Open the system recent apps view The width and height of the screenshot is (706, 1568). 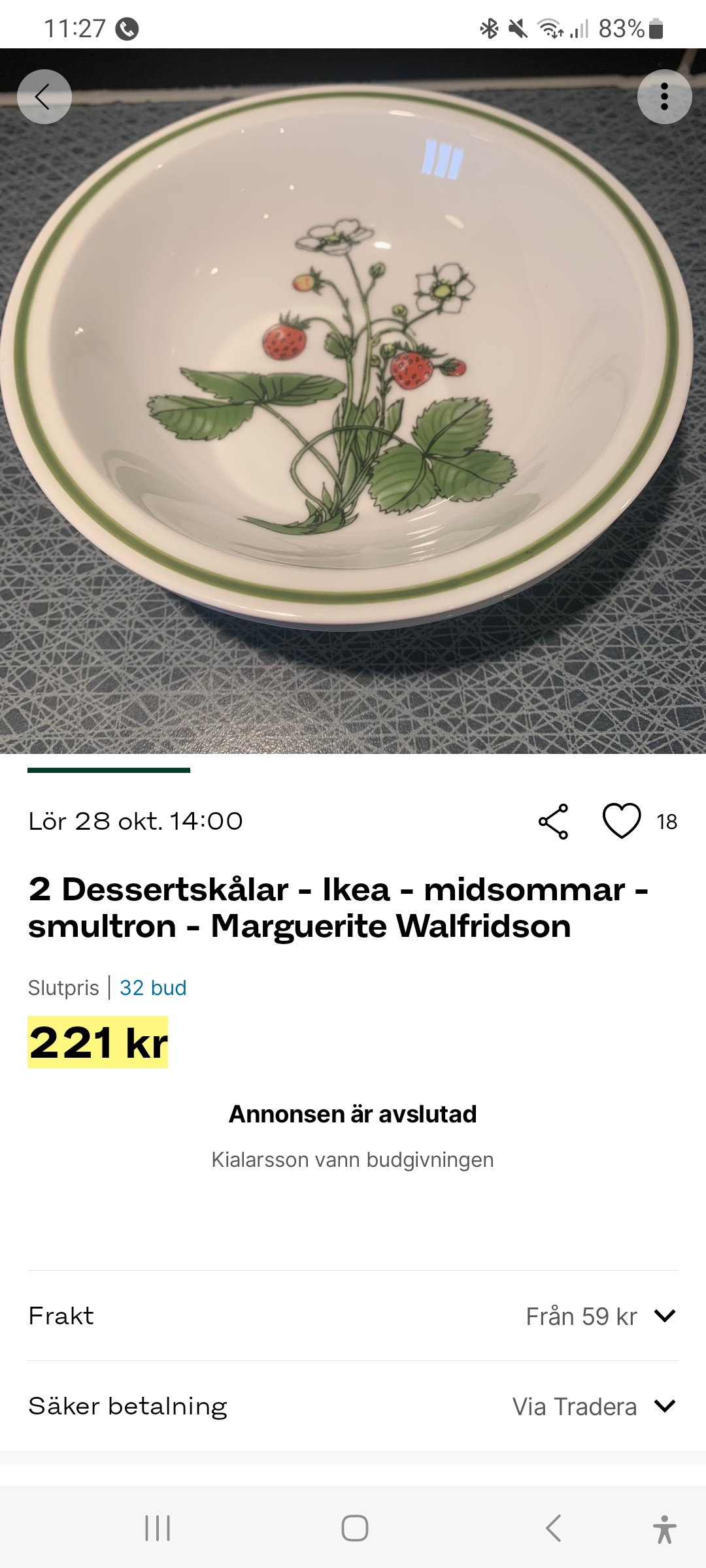pos(158,1528)
